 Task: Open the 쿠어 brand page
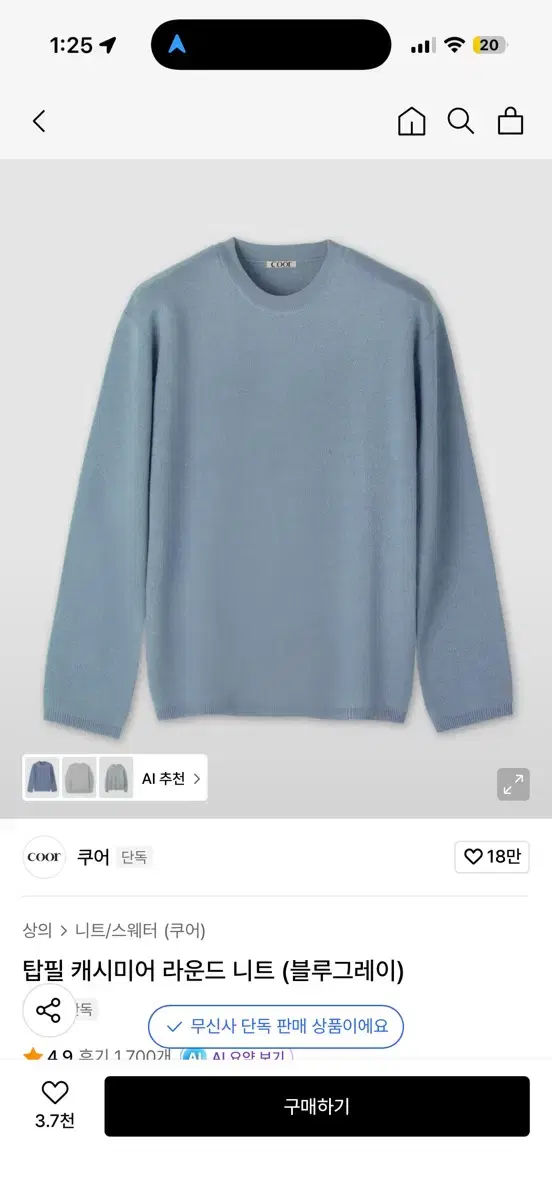[x=93, y=857]
